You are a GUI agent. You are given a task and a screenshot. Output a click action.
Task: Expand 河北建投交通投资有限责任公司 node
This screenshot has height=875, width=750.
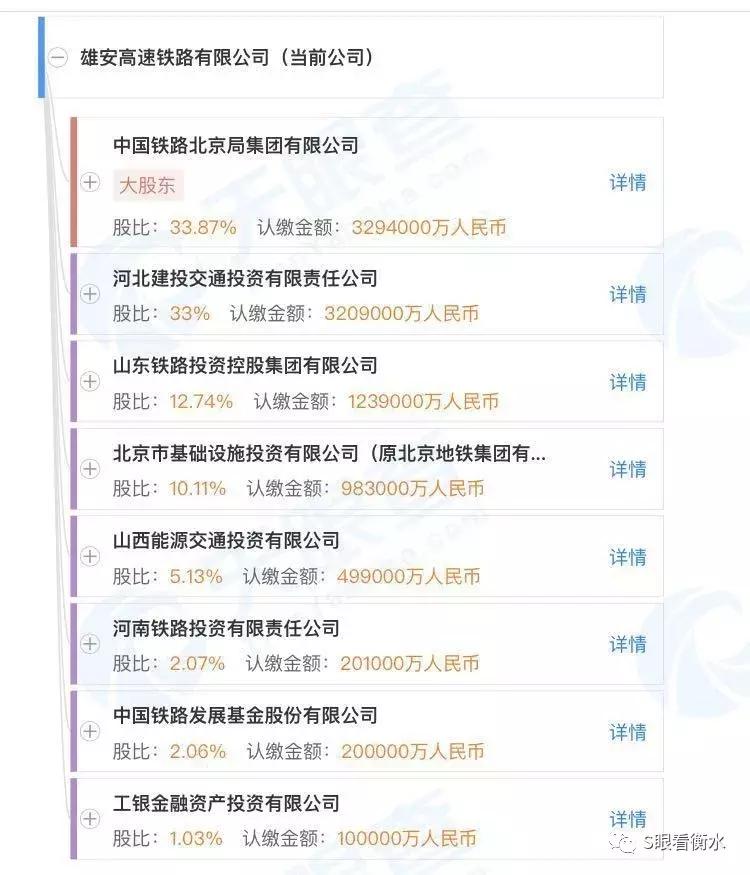(x=88, y=294)
